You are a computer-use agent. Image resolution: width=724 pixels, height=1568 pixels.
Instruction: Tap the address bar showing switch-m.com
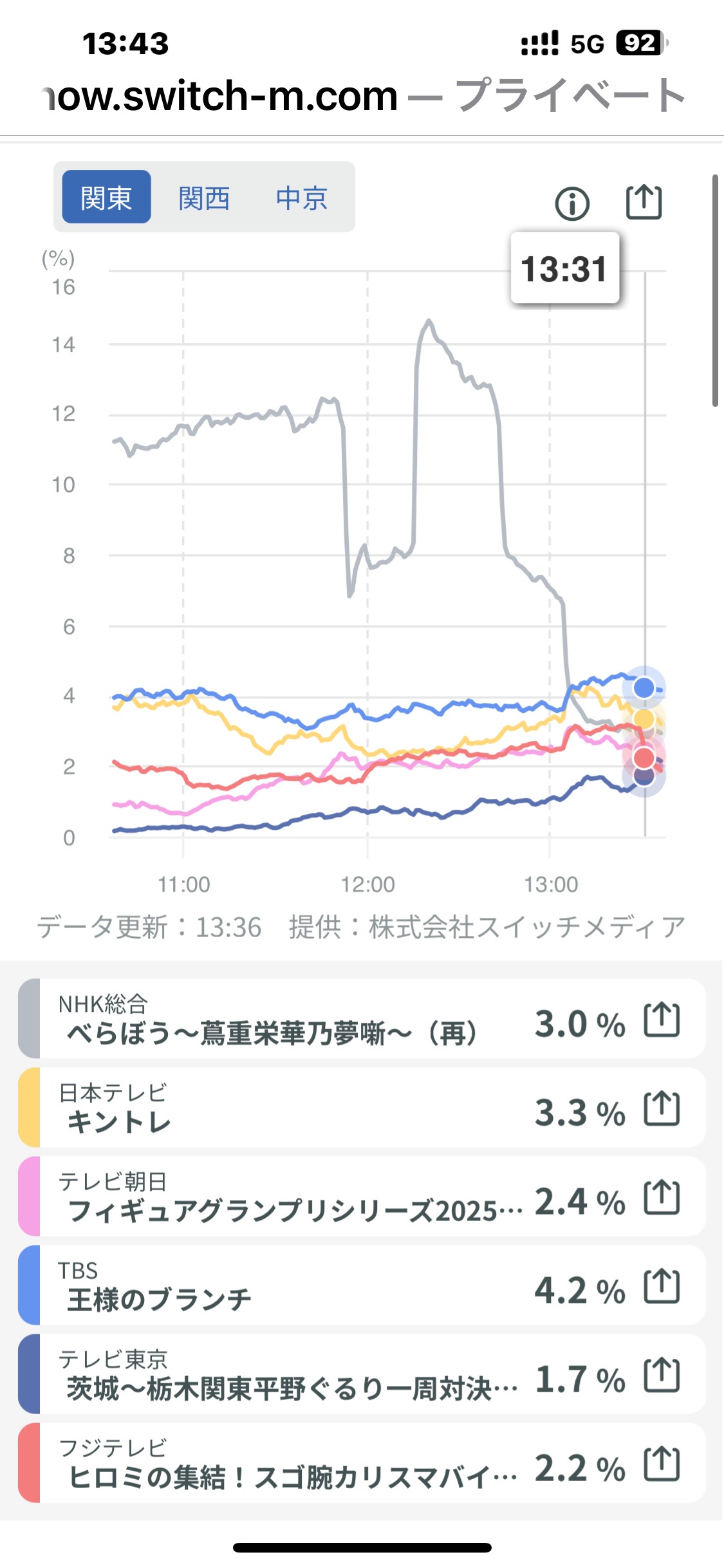tap(362, 96)
